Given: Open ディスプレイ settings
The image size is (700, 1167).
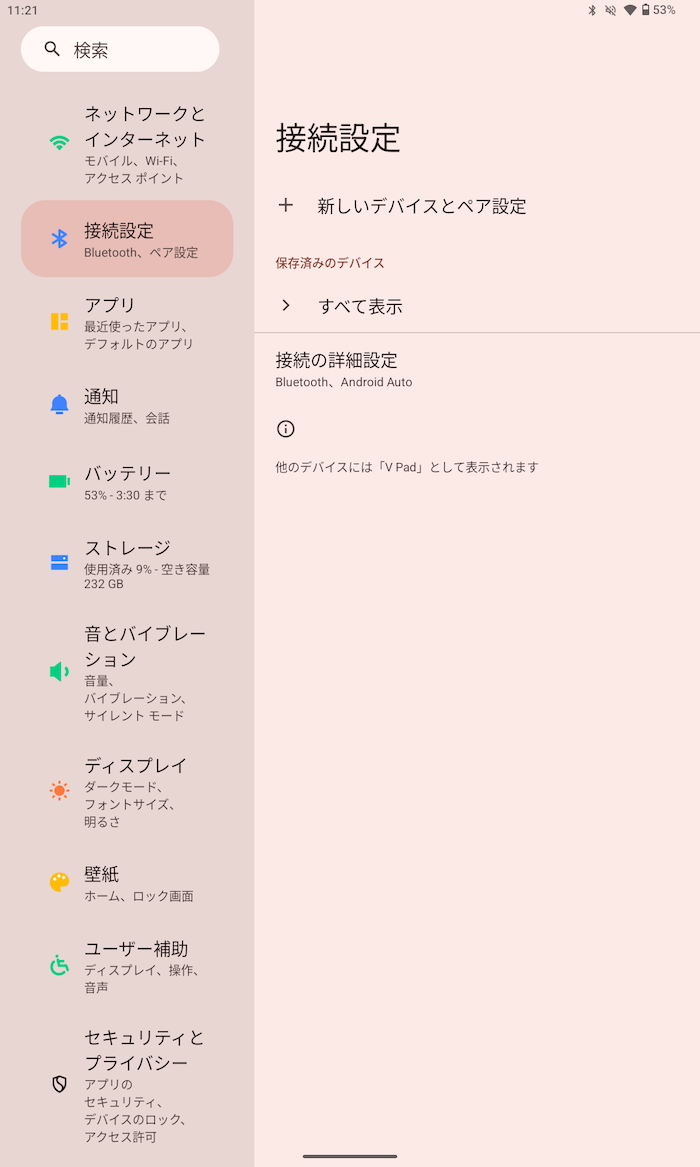Looking at the screenshot, I should point(127,792).
